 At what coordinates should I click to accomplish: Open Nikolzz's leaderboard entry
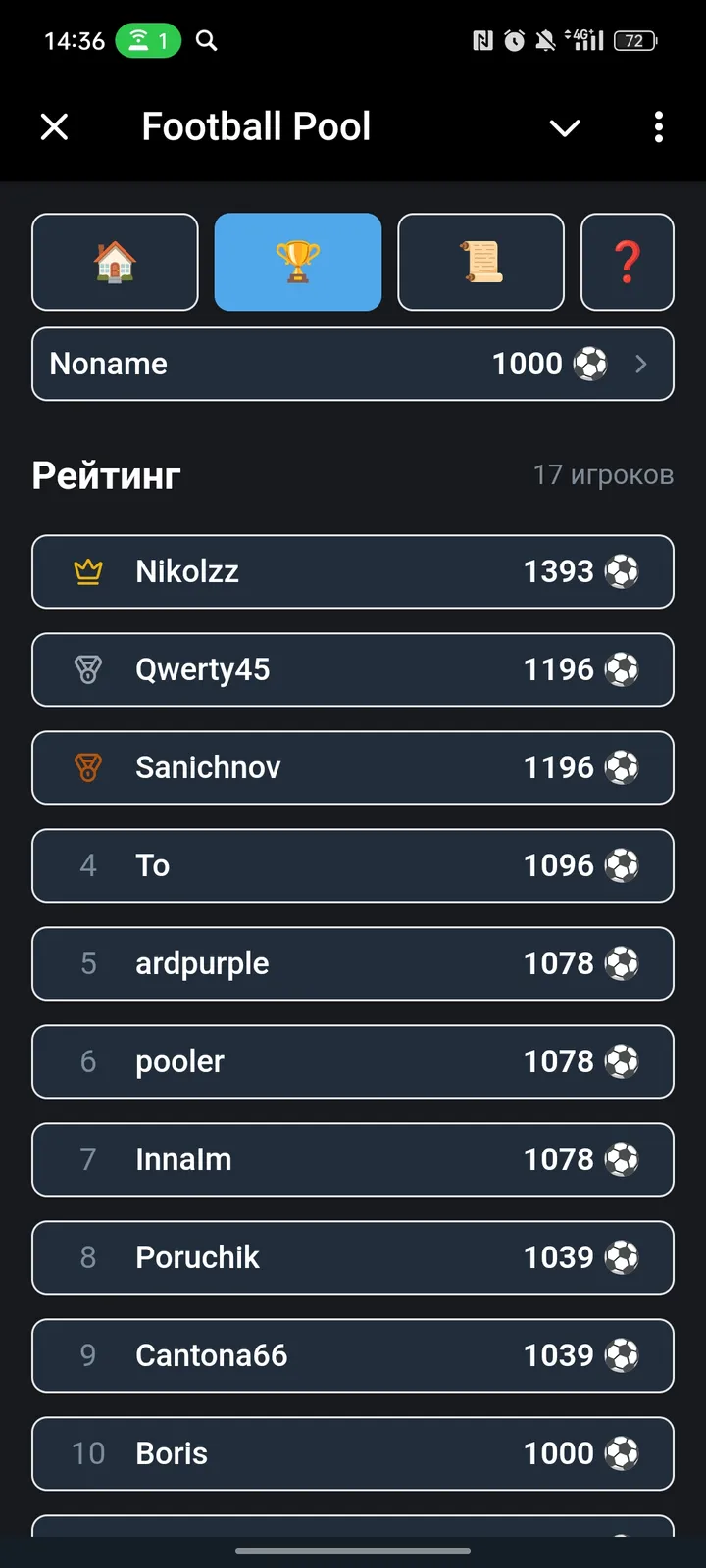(353, 571)
